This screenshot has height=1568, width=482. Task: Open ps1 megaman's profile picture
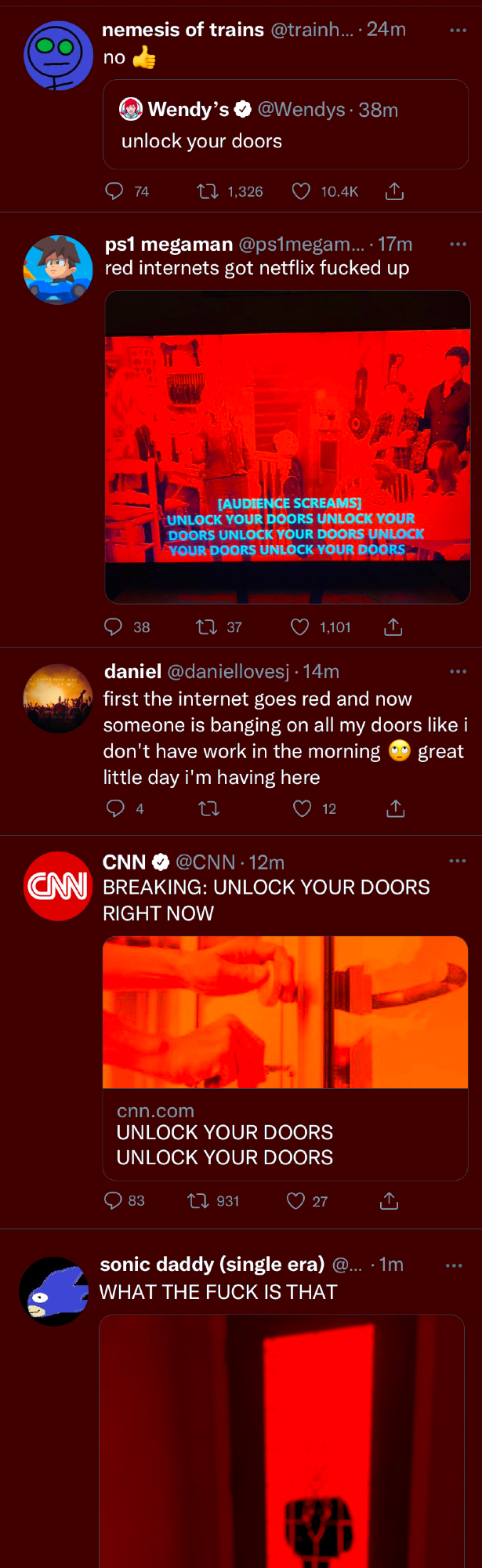coord(58,270)
